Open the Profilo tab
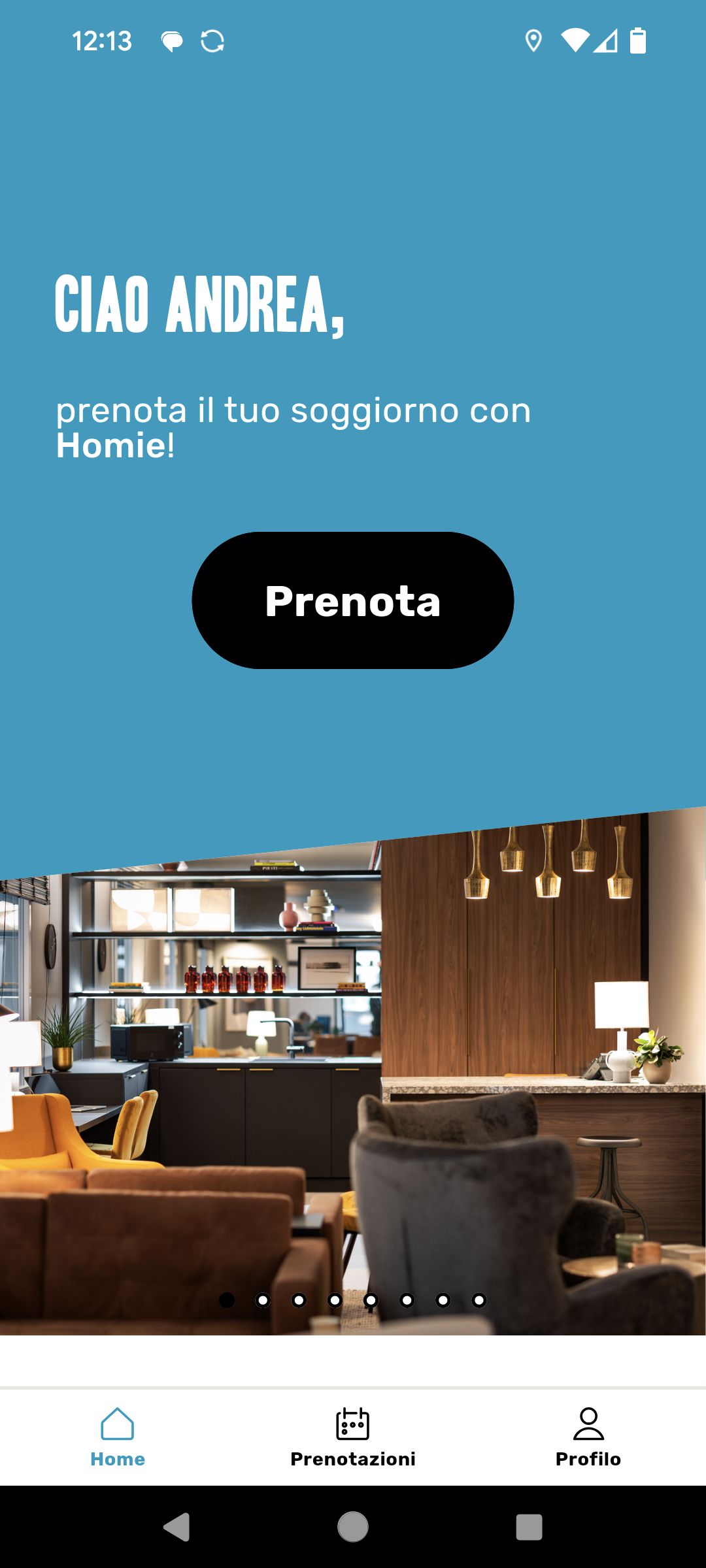 pyautogui.click(x=588, y=1437)
